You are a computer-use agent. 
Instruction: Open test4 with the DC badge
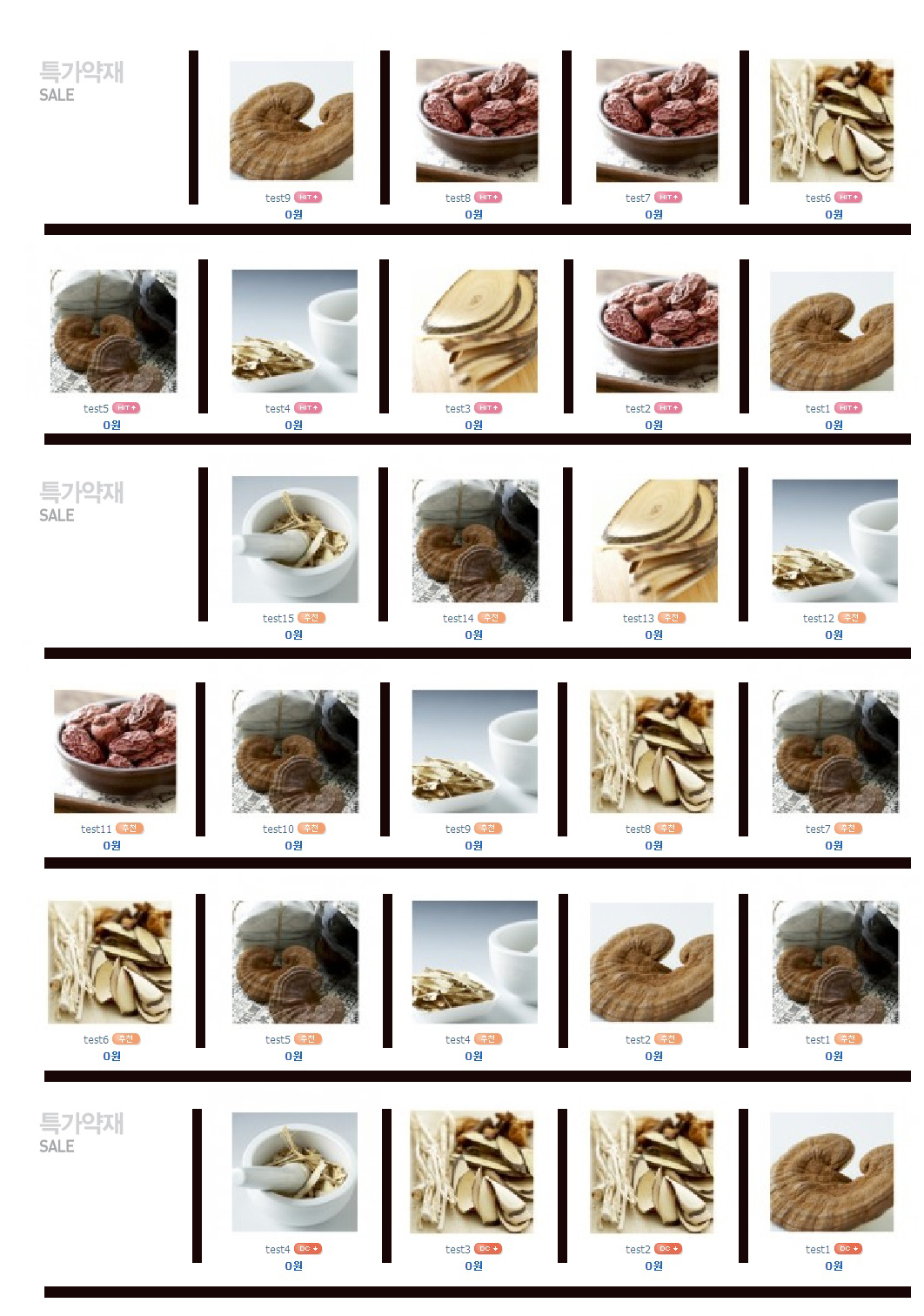click(x=295, y=1172)
